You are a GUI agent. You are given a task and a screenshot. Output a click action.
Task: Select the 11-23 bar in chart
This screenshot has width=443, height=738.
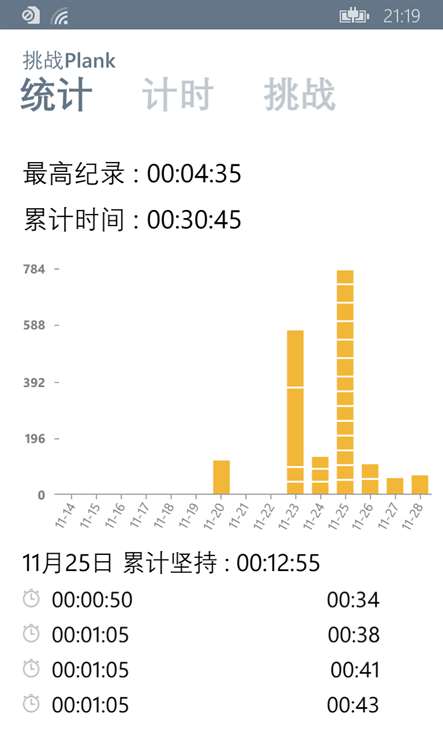coord(295,412)
